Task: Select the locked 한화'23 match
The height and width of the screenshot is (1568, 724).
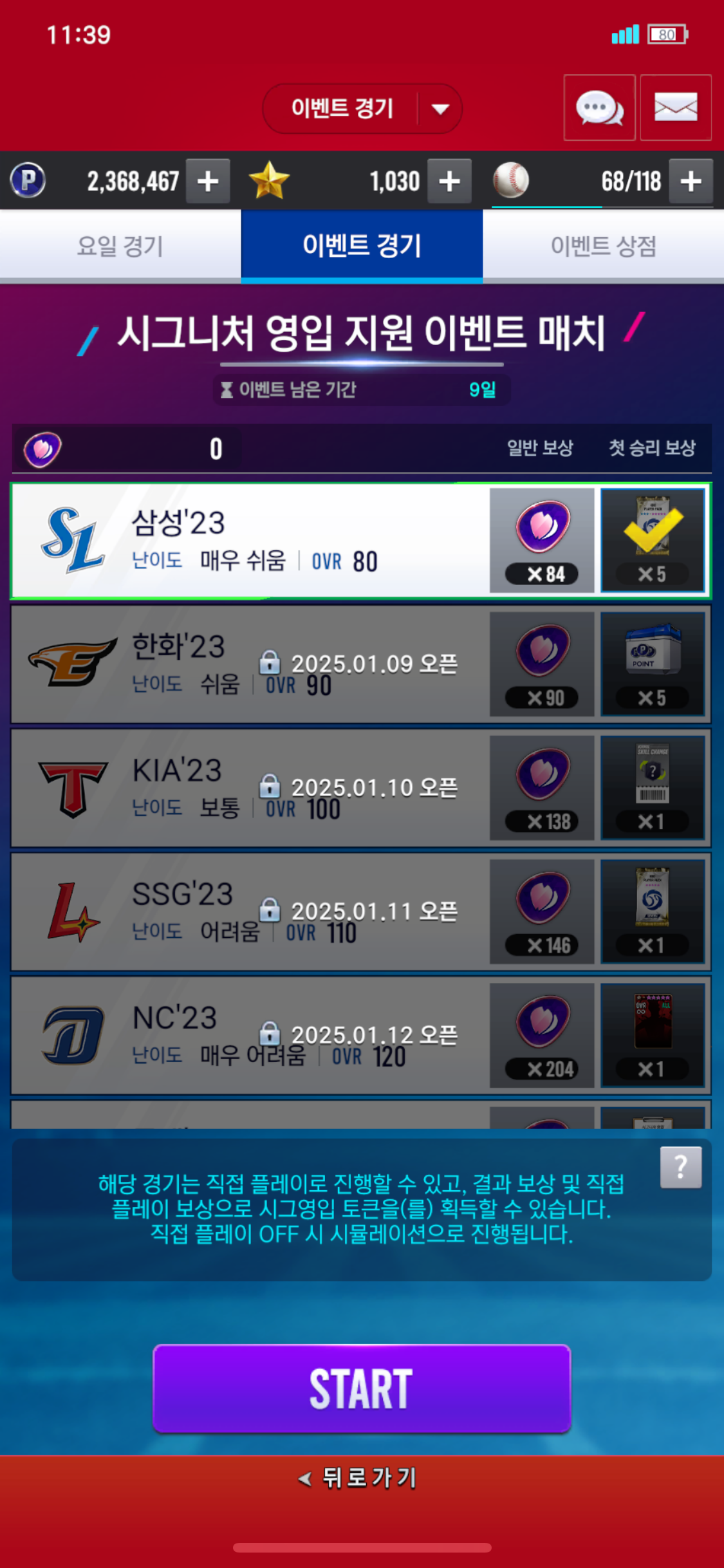Action: tap(251, 664)
